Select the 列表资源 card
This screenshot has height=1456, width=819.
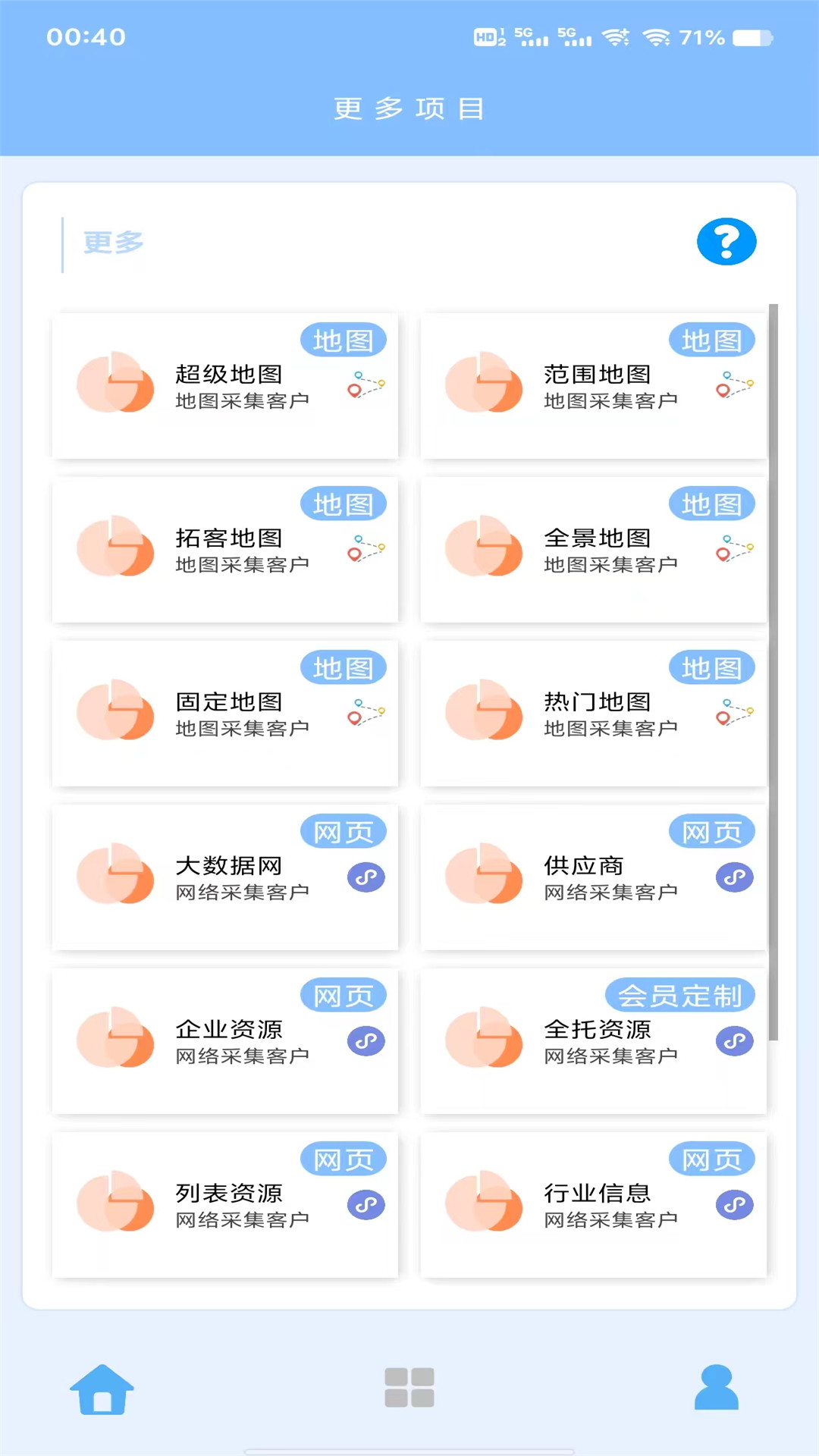click(x=225, y=1204)
